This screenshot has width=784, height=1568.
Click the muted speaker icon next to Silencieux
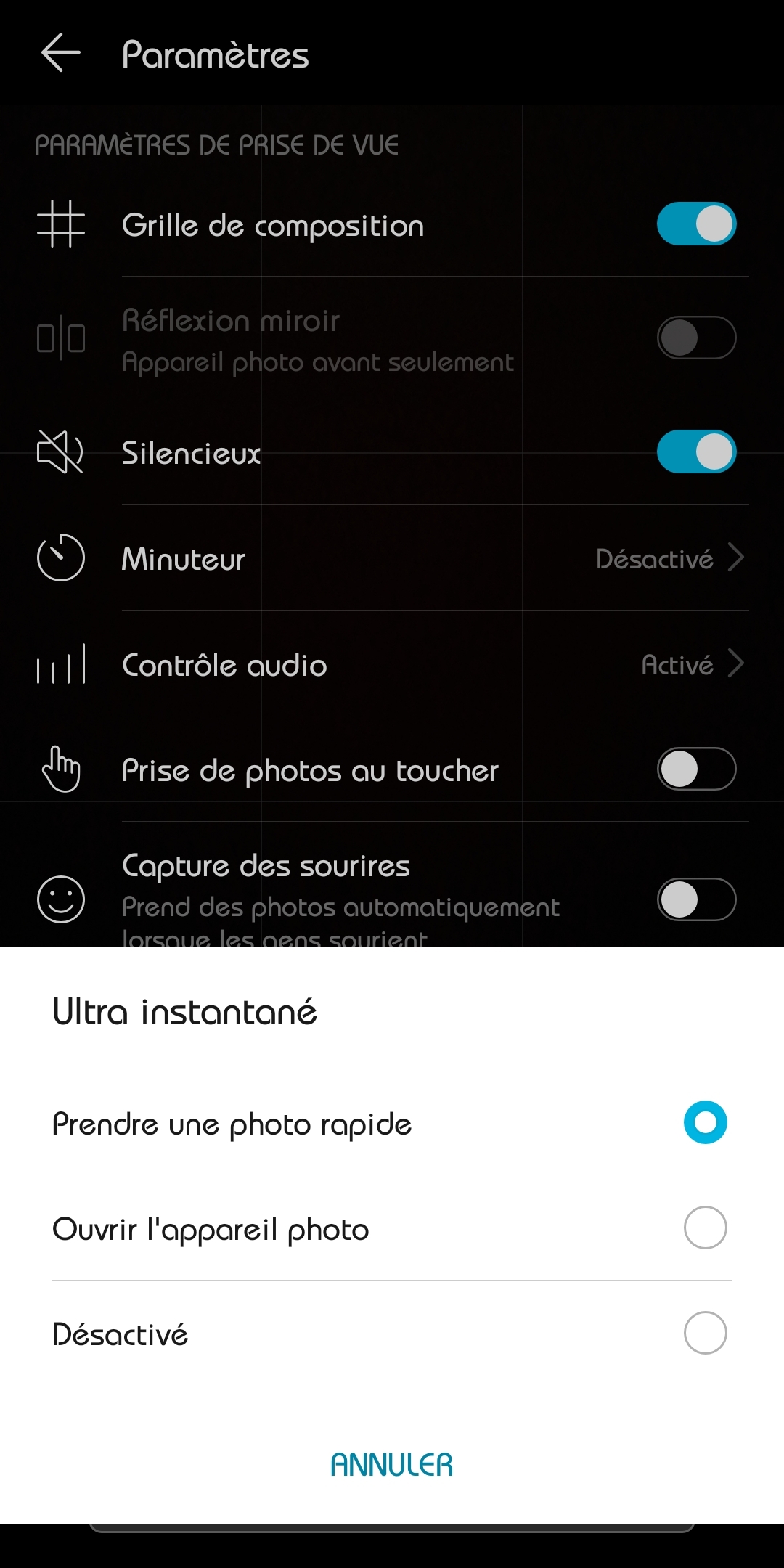pos(61,452)
